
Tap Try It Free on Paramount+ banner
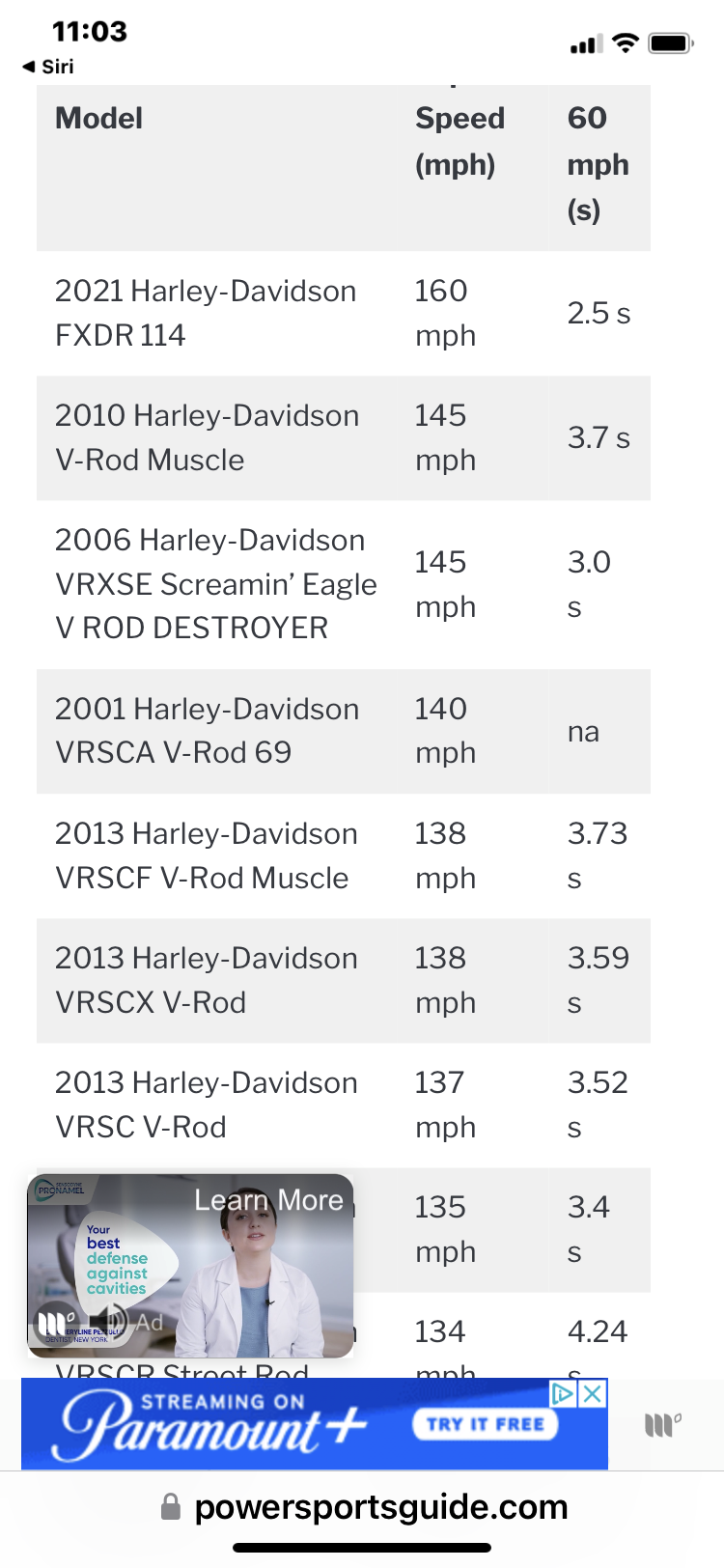point(486,1424)
